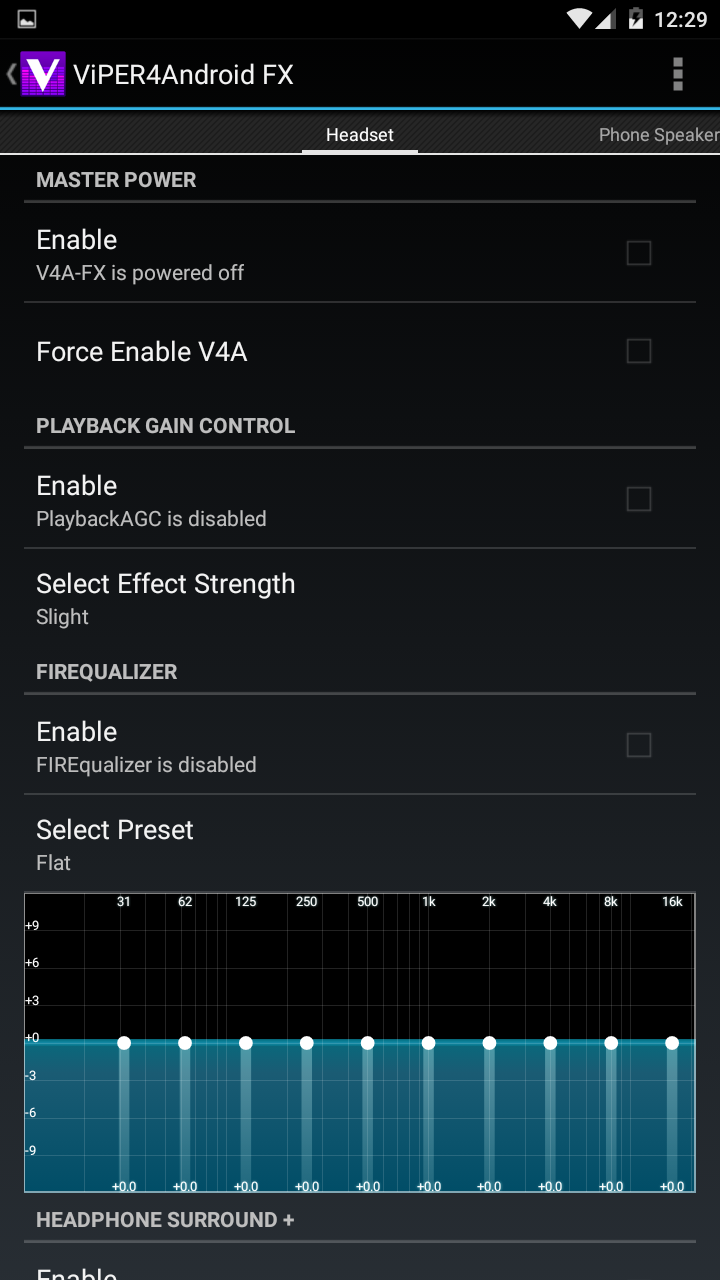Enable Master Power checkbox
The width and height of the screenshot is (720, 1280).
[x=638, y=253]
